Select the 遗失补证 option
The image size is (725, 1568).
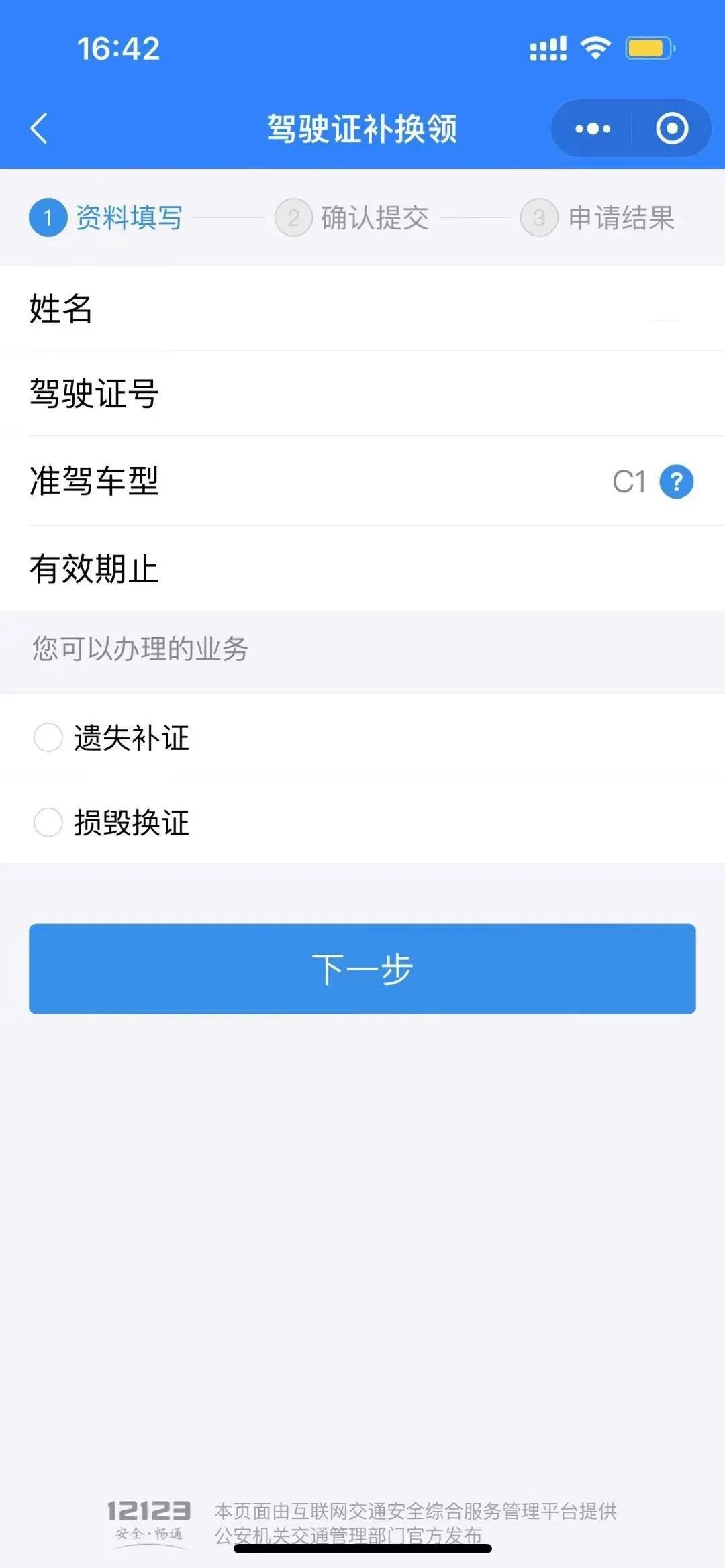click(48, 737)
